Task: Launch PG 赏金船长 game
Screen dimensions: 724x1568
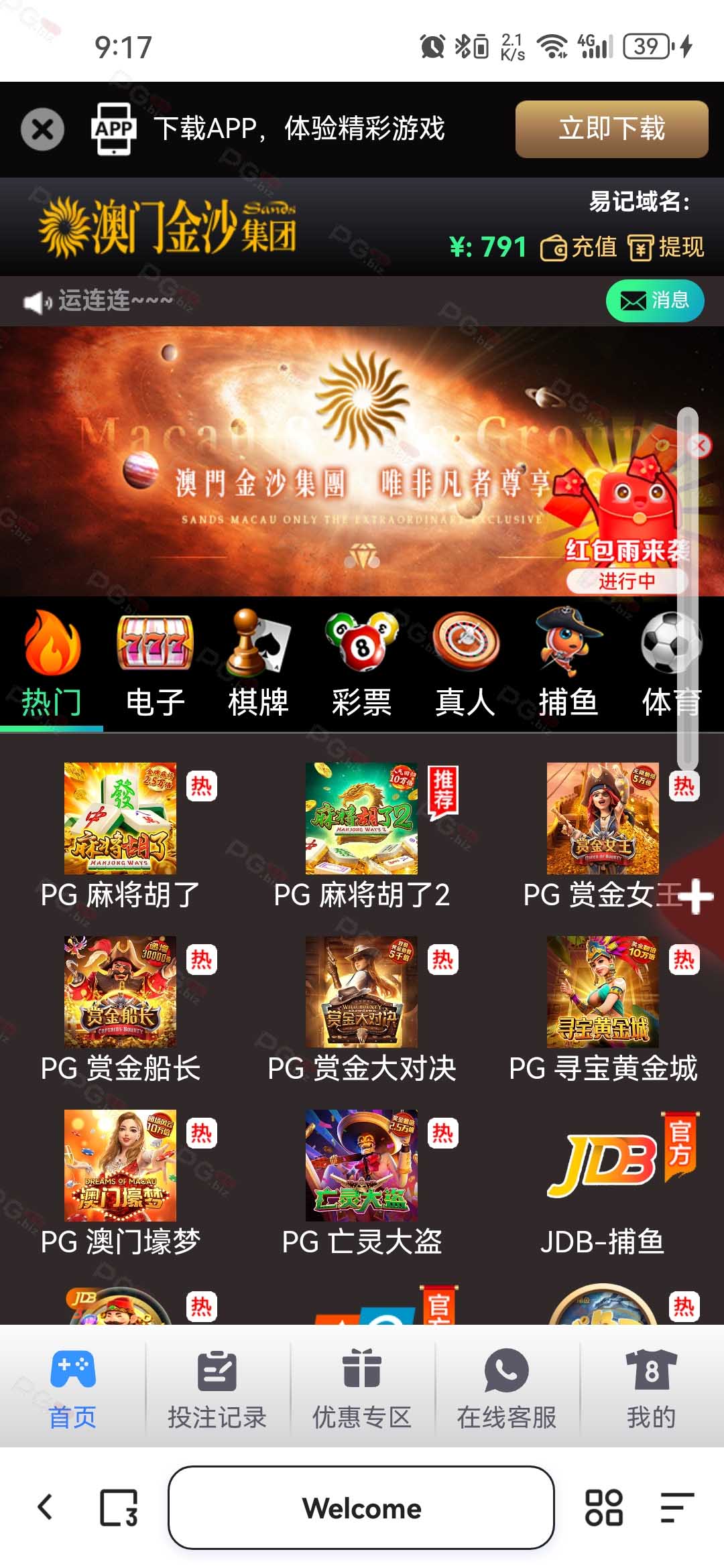Action: [x=121, y=1010]
